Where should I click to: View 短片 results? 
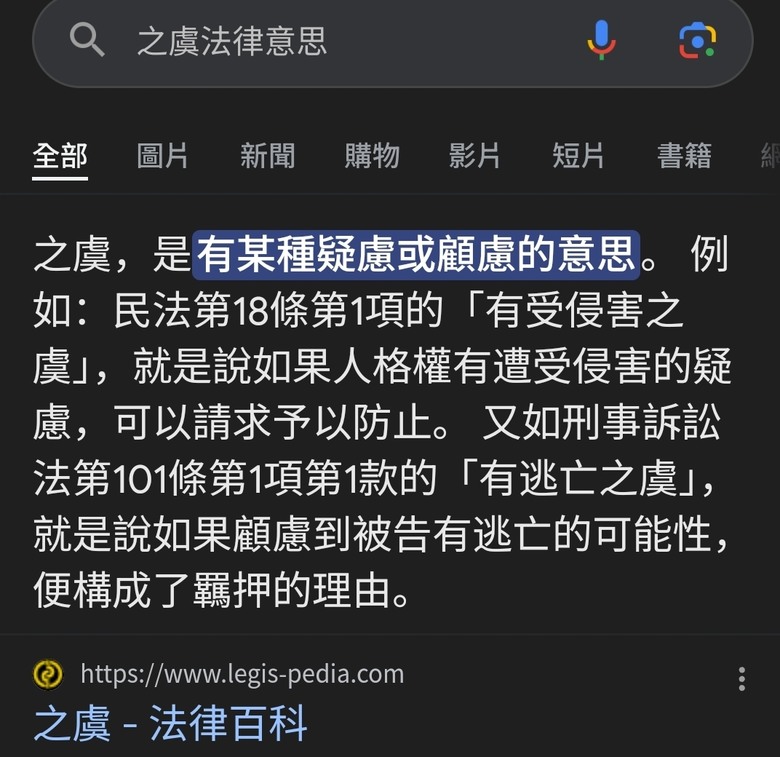[x=579, y=156]
